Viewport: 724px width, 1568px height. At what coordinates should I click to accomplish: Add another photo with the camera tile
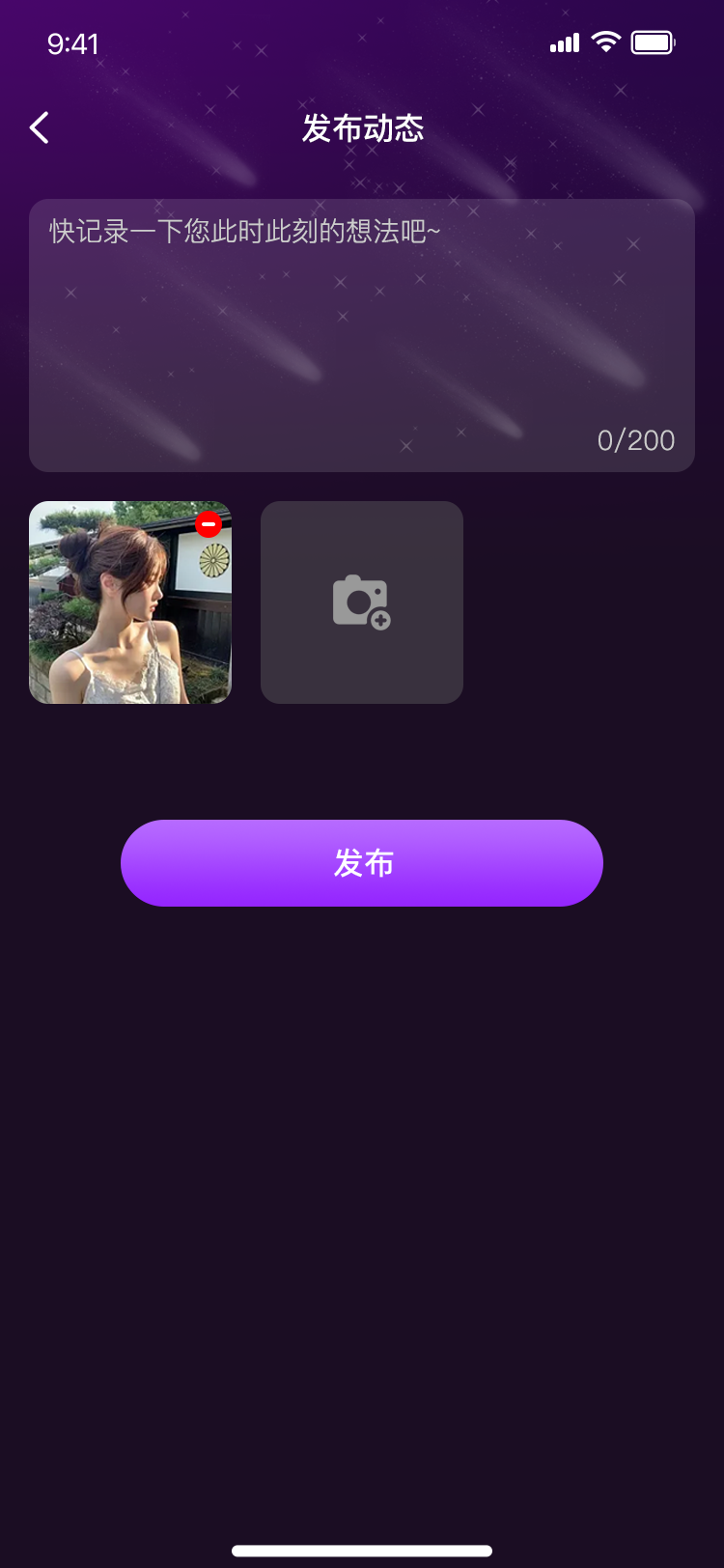[361, 602]
